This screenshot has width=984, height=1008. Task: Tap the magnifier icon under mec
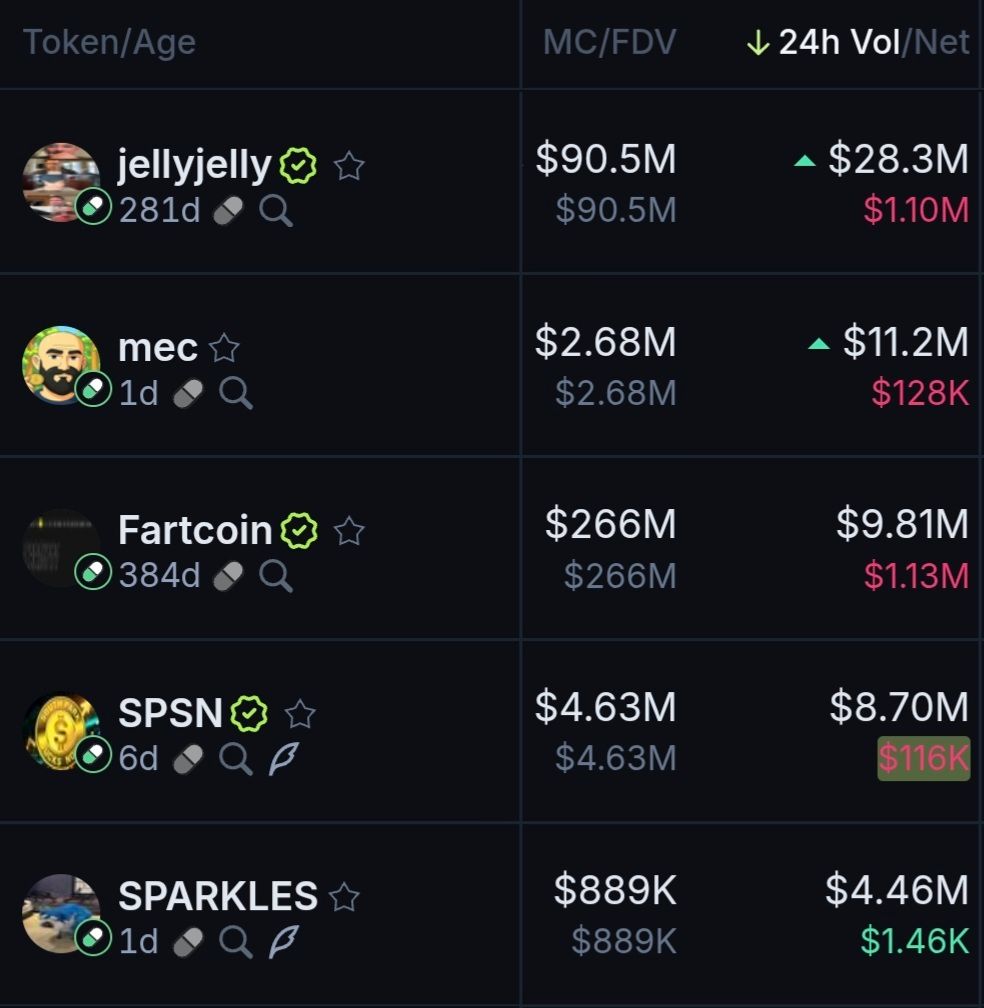(236, 393)
